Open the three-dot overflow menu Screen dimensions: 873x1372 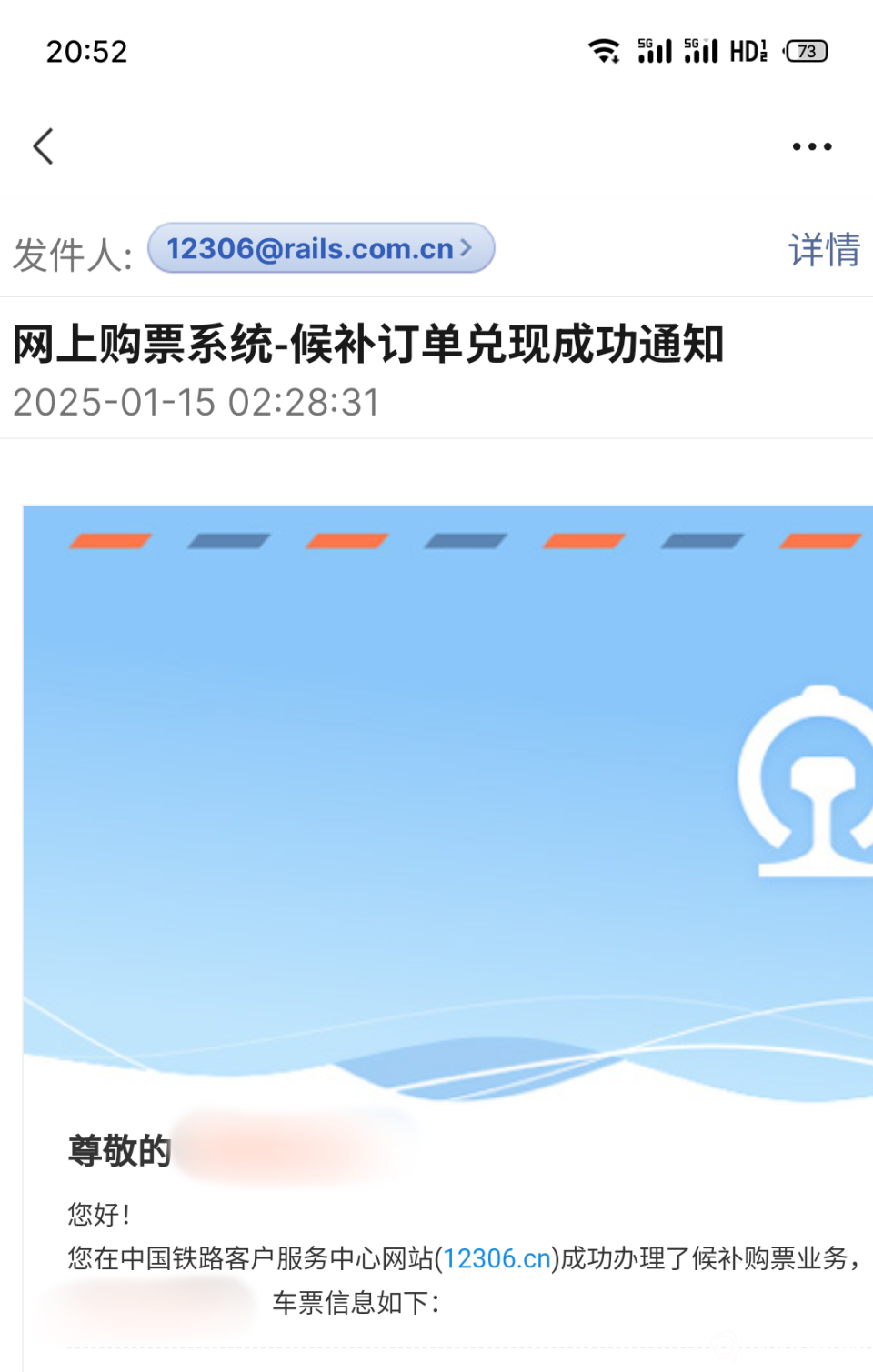click(811, 146)
